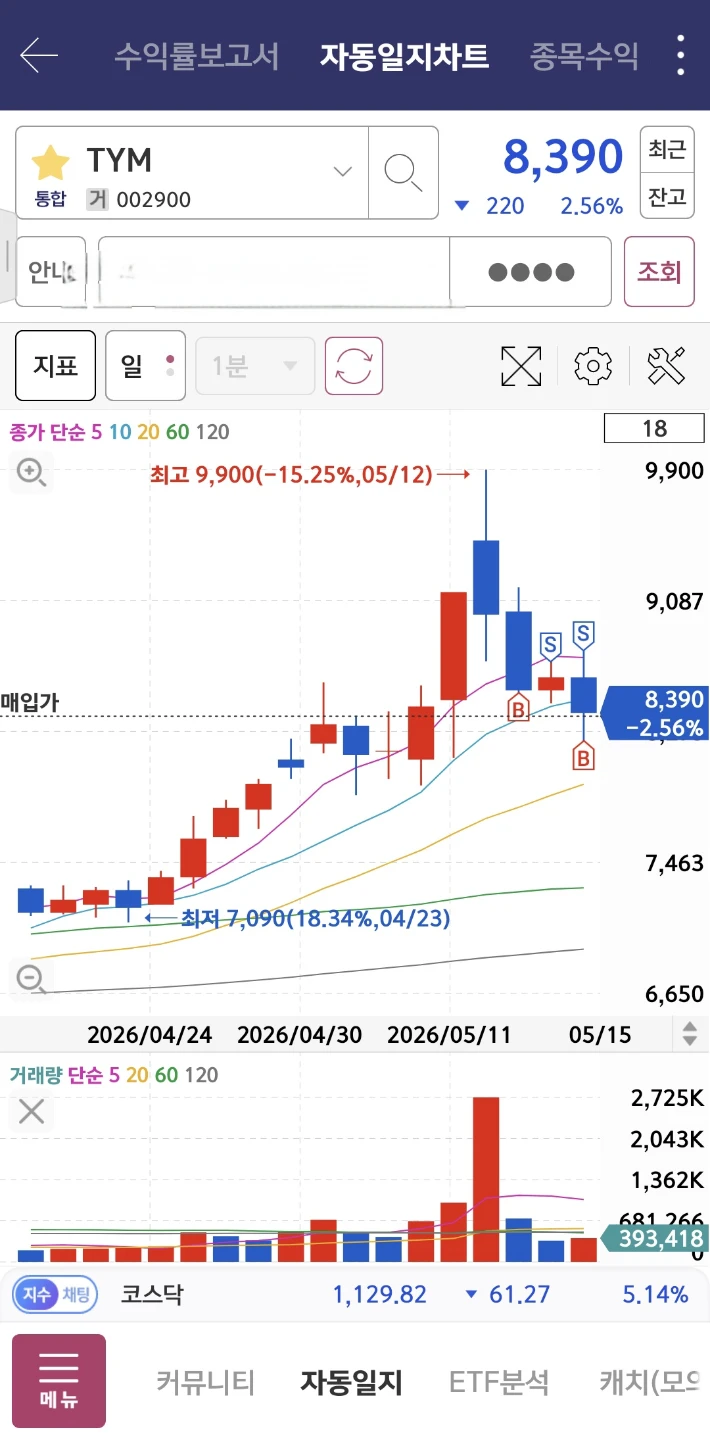The height and width of the screenshot is (1440, 710).
Task: Open the 메뉴 menu button
Action: (59, 1381)
